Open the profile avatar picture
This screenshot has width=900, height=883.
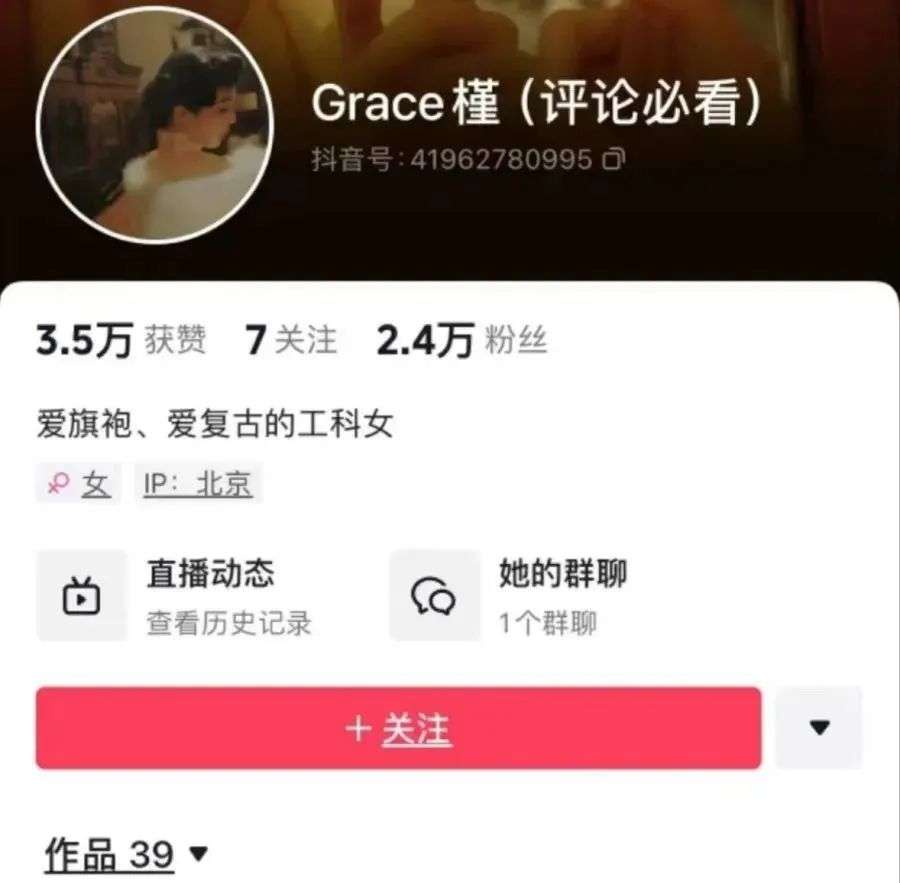pos(155,126)
